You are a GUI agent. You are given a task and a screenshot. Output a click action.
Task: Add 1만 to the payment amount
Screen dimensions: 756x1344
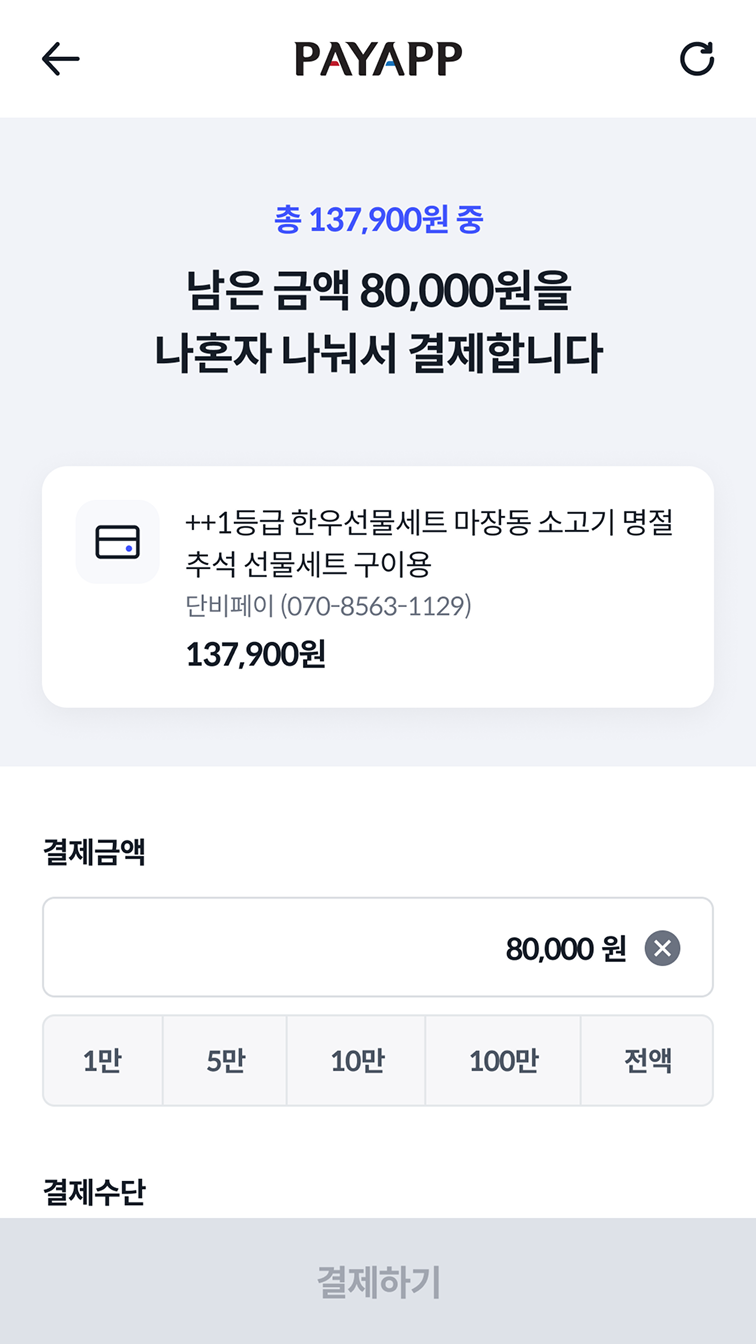pyautogui.click(x=103, y=1060)
